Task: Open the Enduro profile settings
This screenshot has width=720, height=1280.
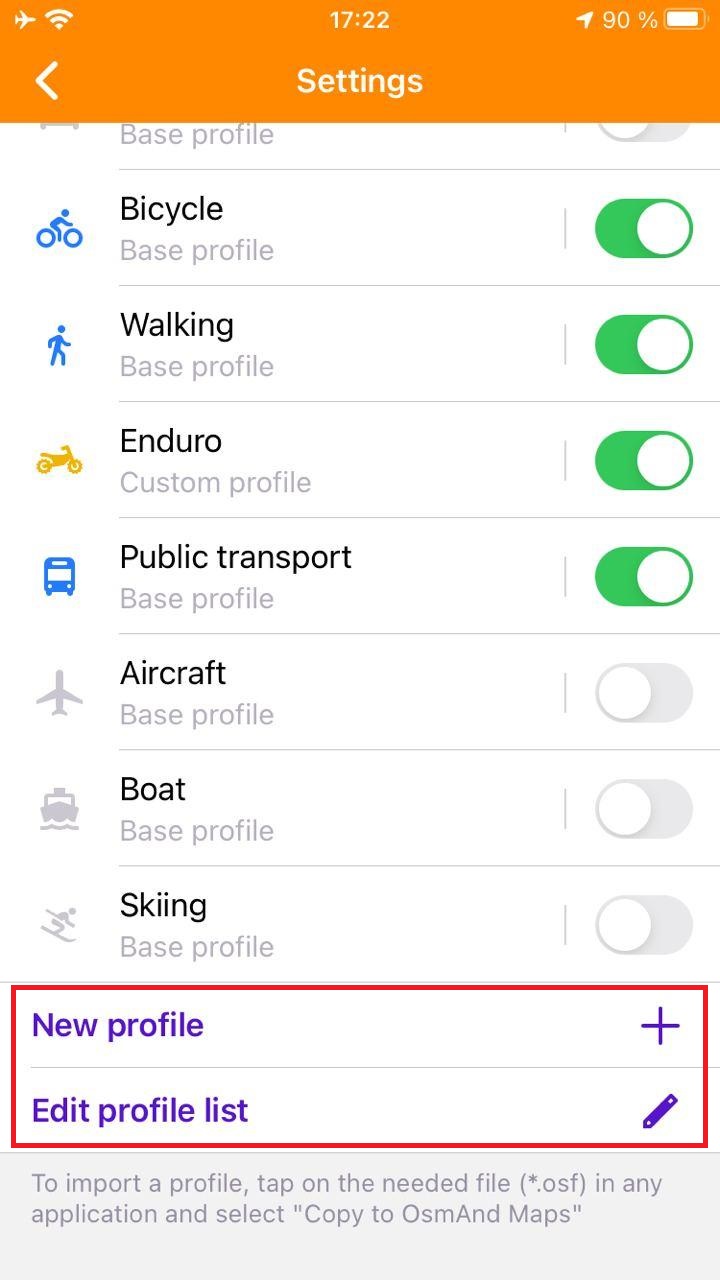Action: click(x=300, y=461)
